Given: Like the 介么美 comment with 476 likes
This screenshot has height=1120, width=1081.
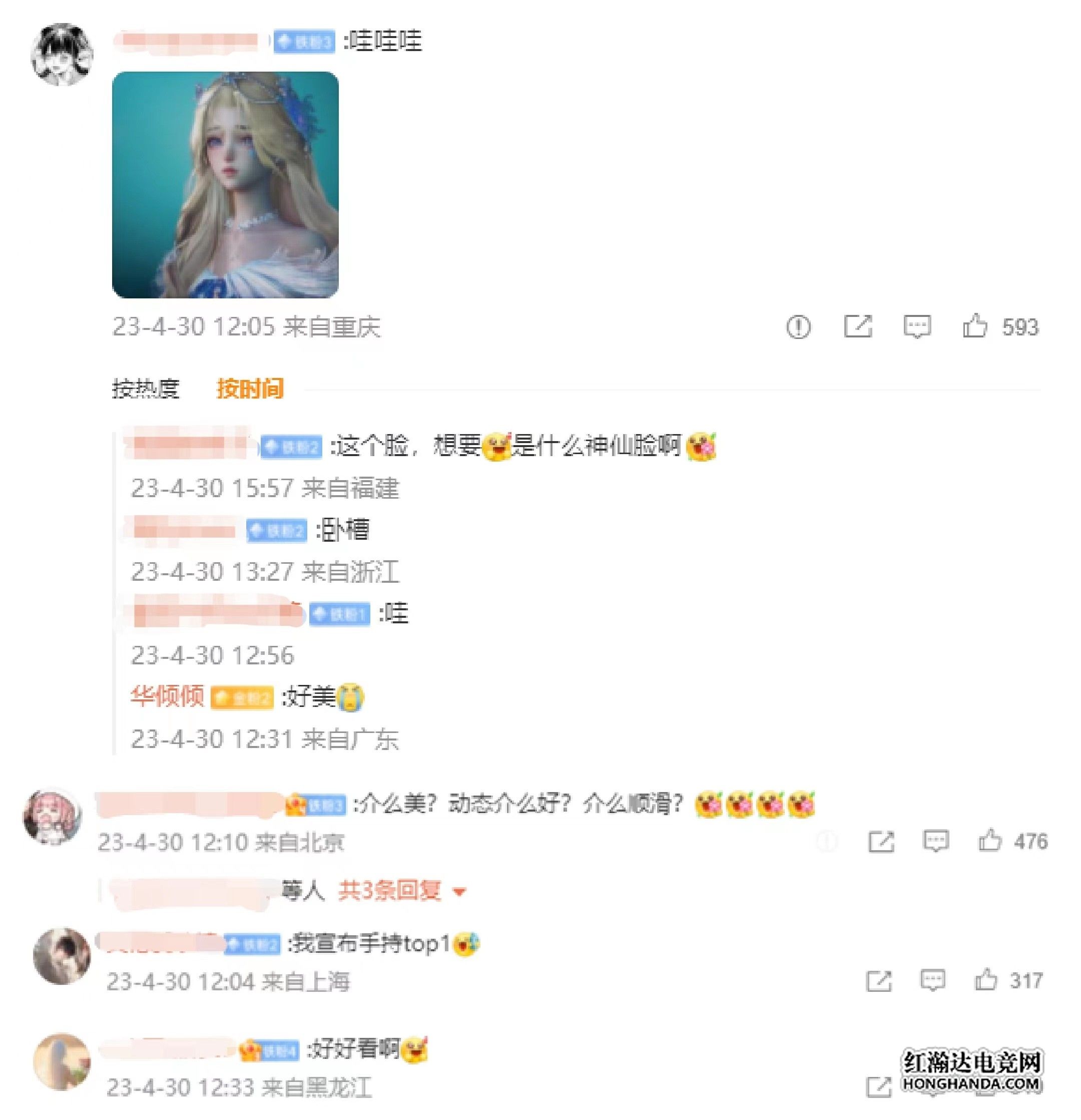Looking at the screenshot, I should coord(990,841).
